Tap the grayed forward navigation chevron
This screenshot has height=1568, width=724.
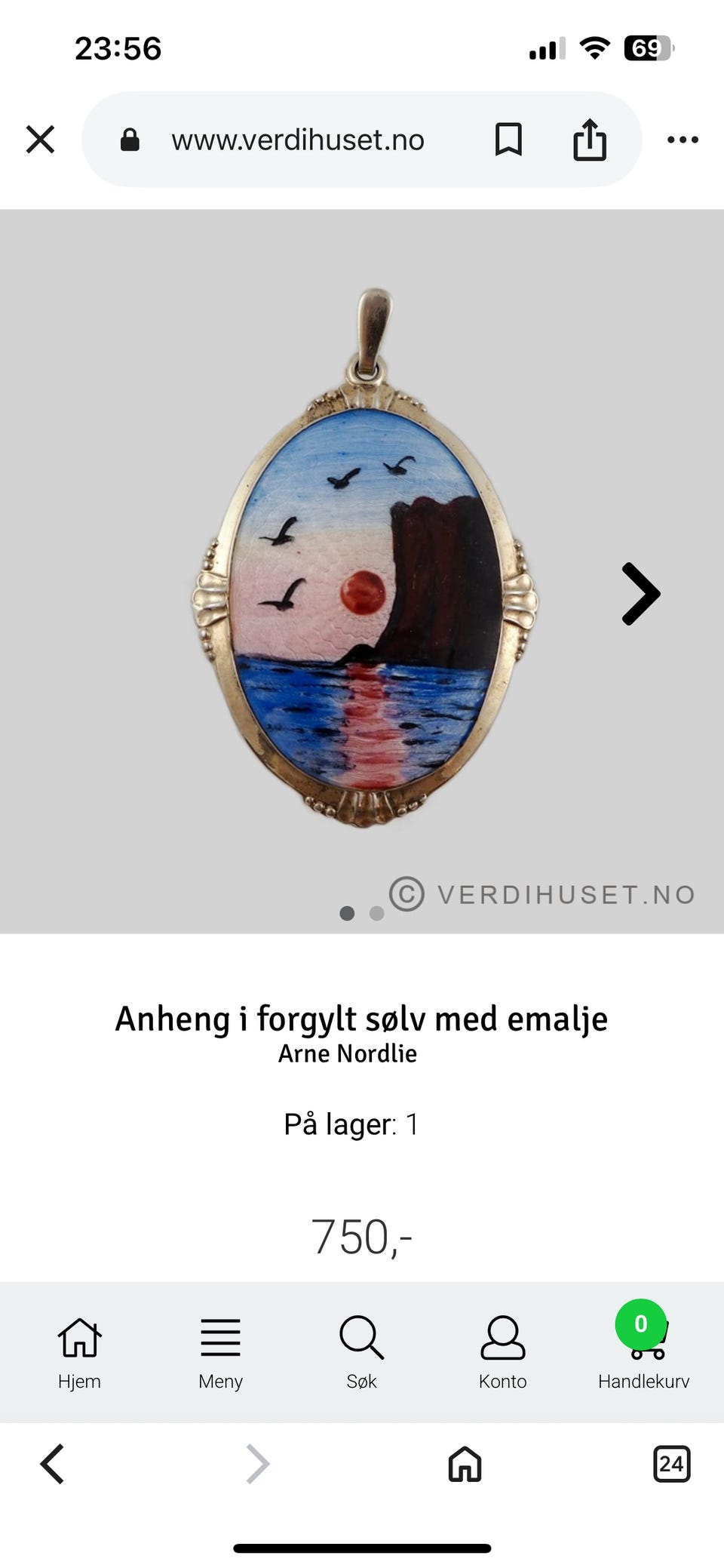click(256, 1465)
